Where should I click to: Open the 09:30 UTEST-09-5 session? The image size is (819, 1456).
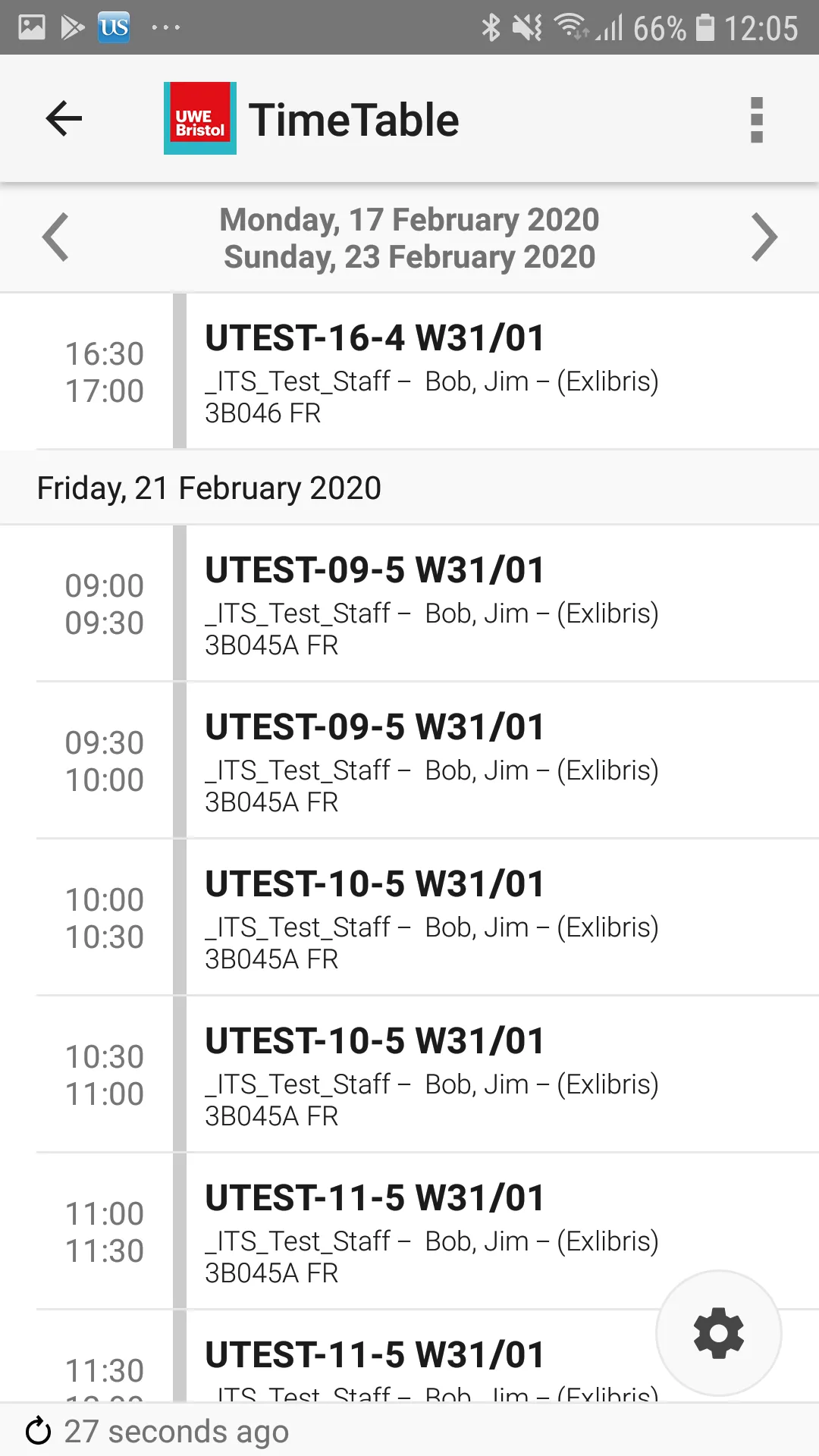432,761
